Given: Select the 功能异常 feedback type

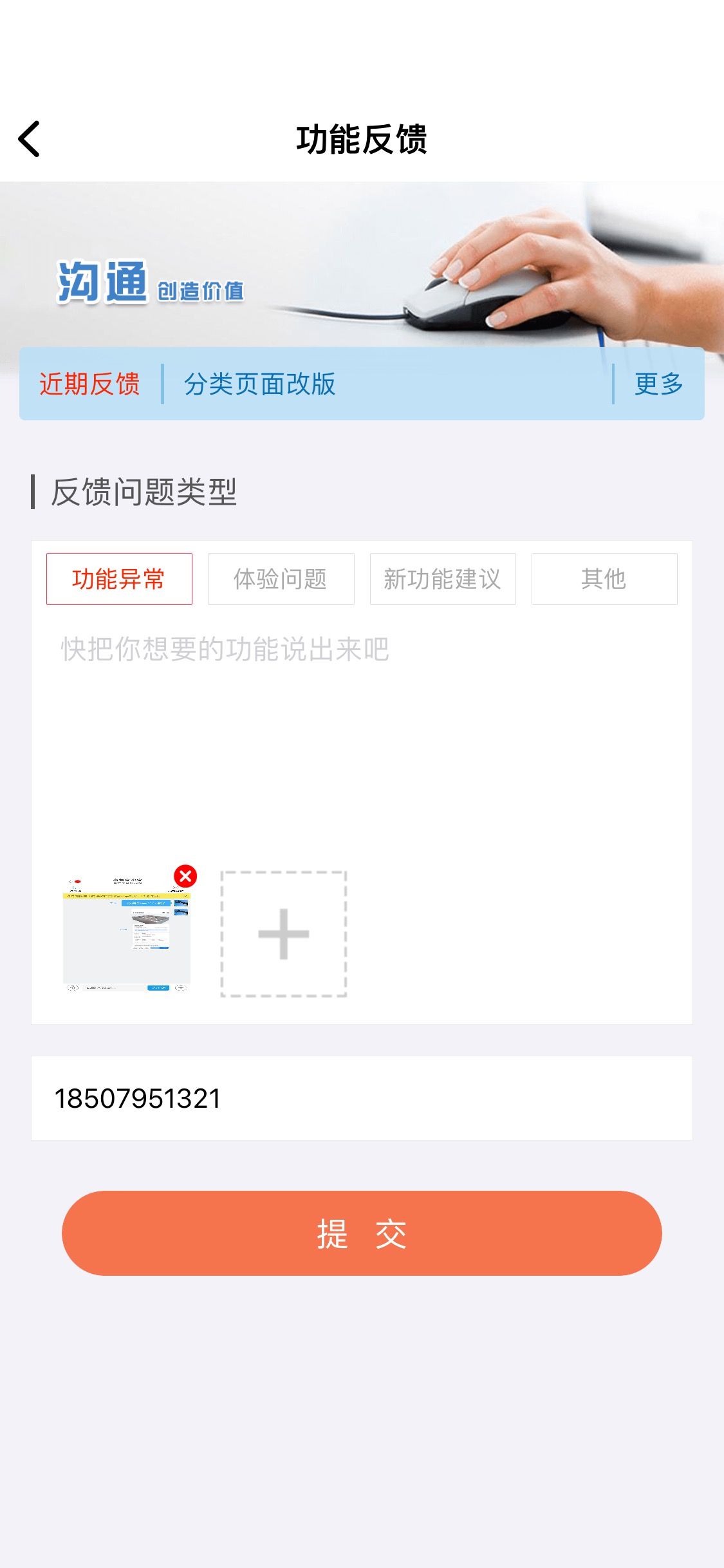Looking at the screenshot, I should pyautogui.click(x=119, y=579).
